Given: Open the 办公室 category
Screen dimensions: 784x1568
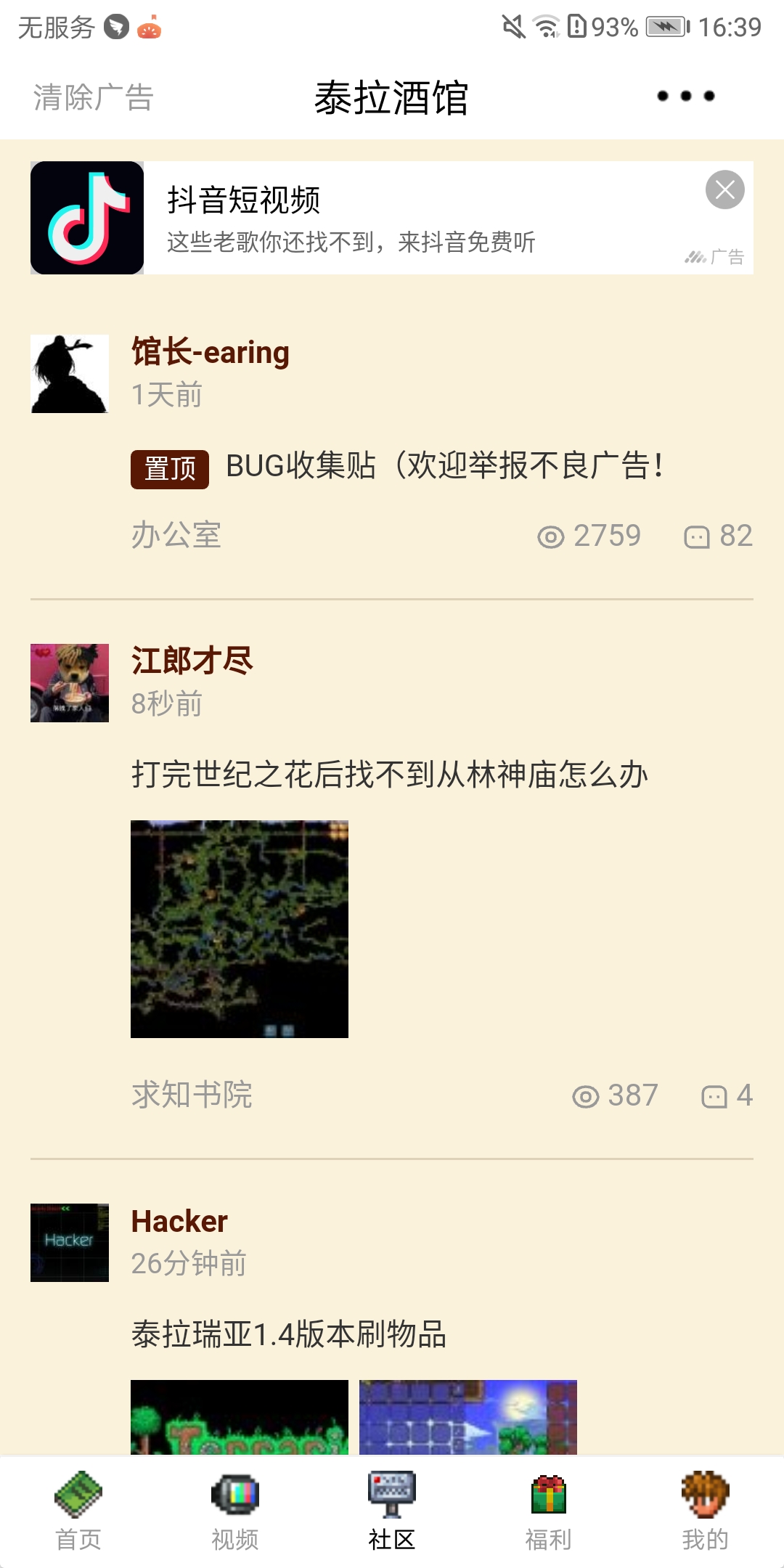Looking at the screenshot, I should click(176, 536).
